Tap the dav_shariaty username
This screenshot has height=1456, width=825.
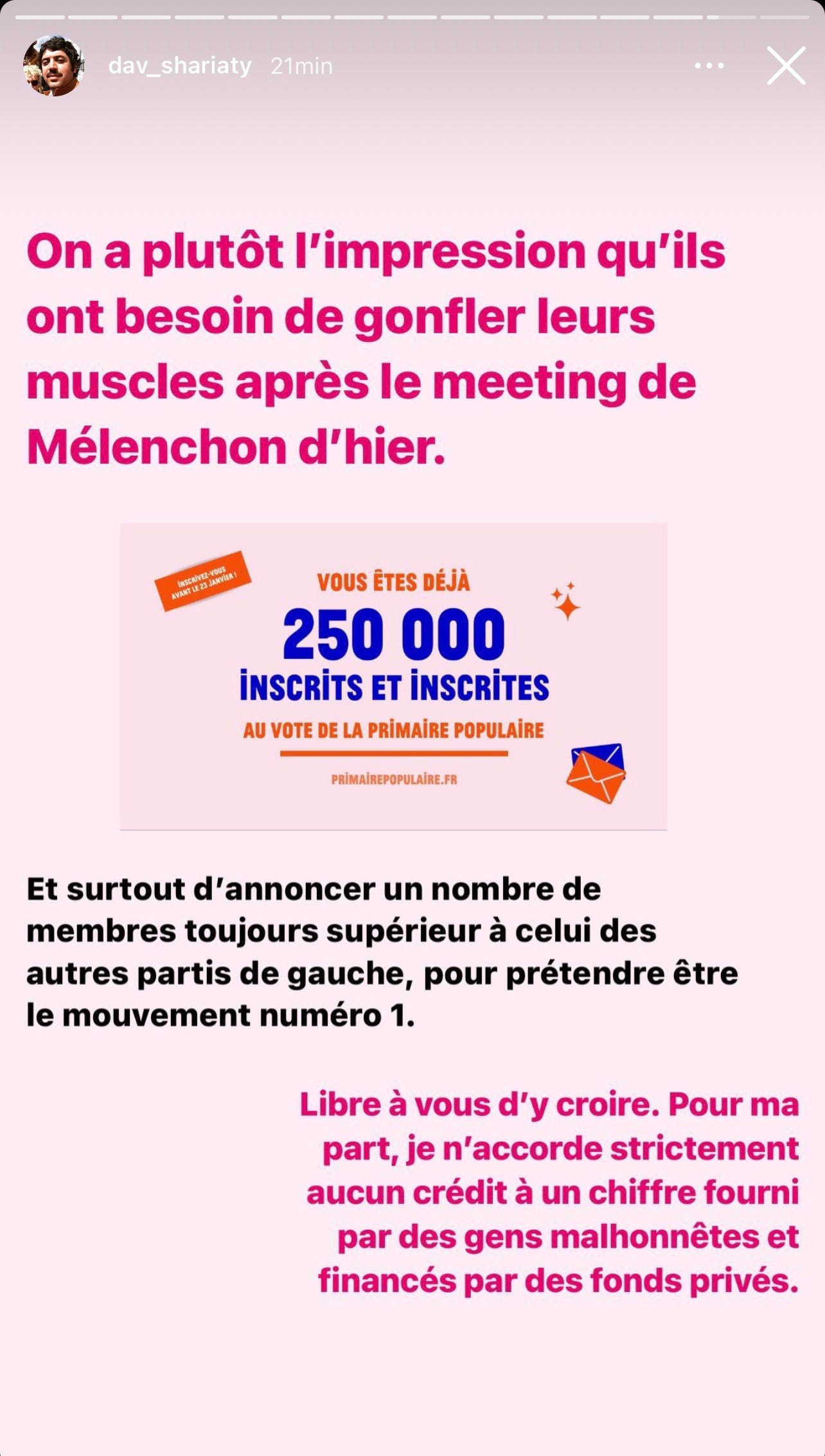pos(179,66)
